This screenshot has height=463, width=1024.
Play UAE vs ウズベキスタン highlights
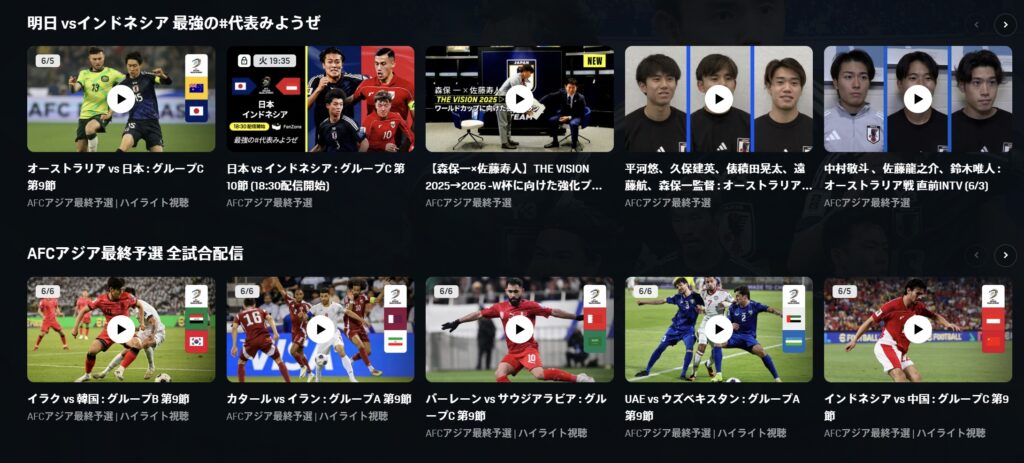click(x=718, y=329)
